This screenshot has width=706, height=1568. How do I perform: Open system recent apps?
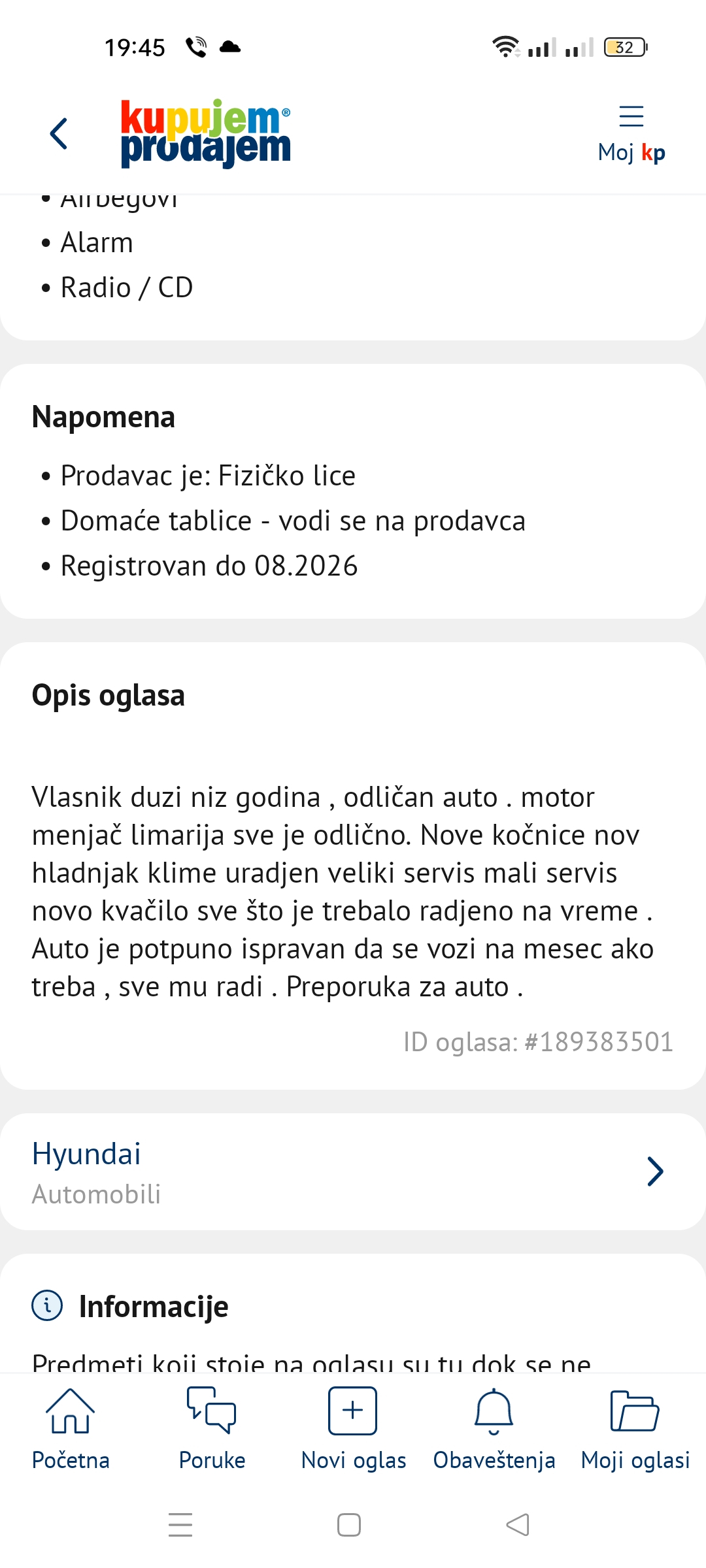pyautogui.click(x=180, y=1525)
